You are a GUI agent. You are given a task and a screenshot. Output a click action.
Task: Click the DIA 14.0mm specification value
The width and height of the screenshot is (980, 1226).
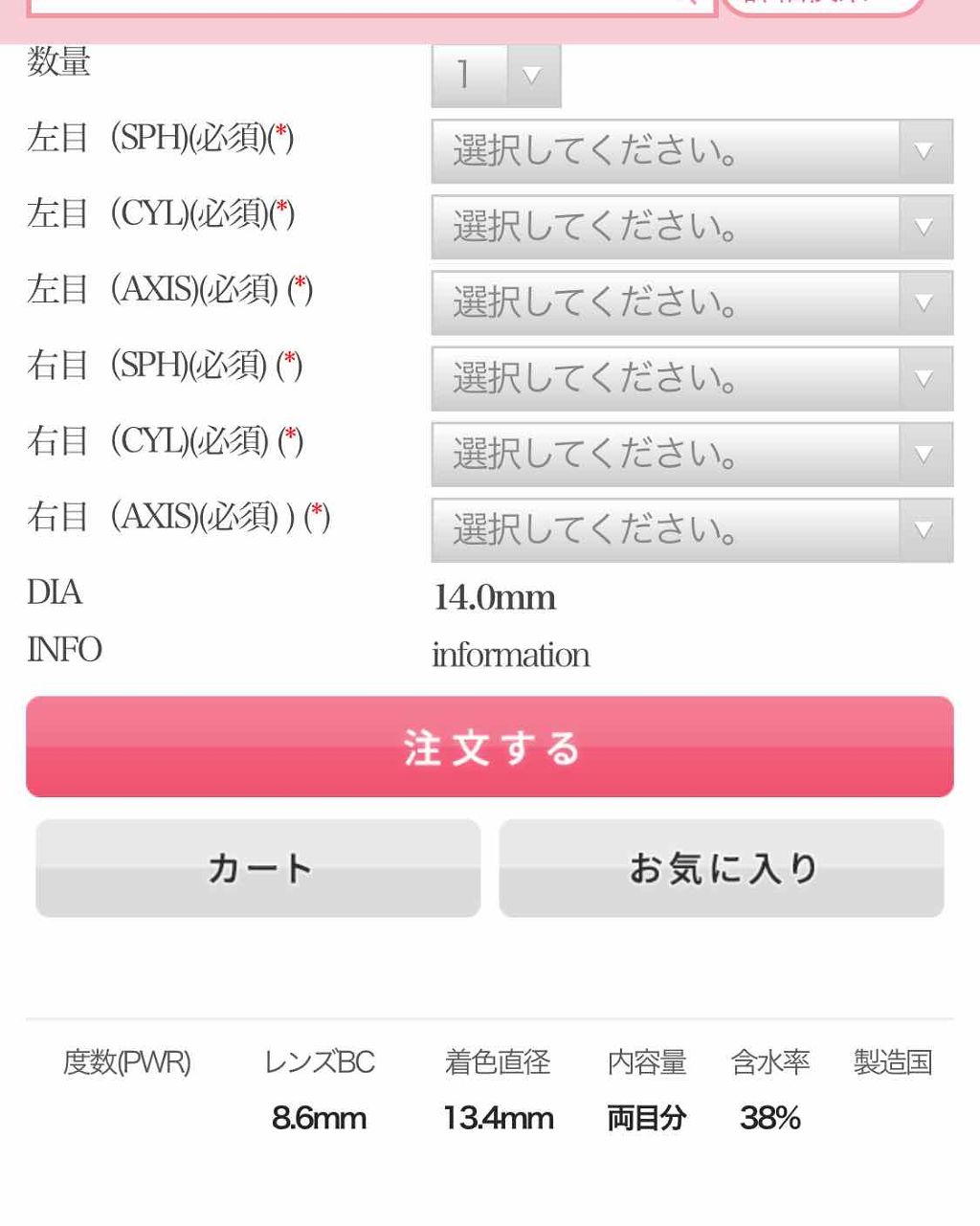495,596
